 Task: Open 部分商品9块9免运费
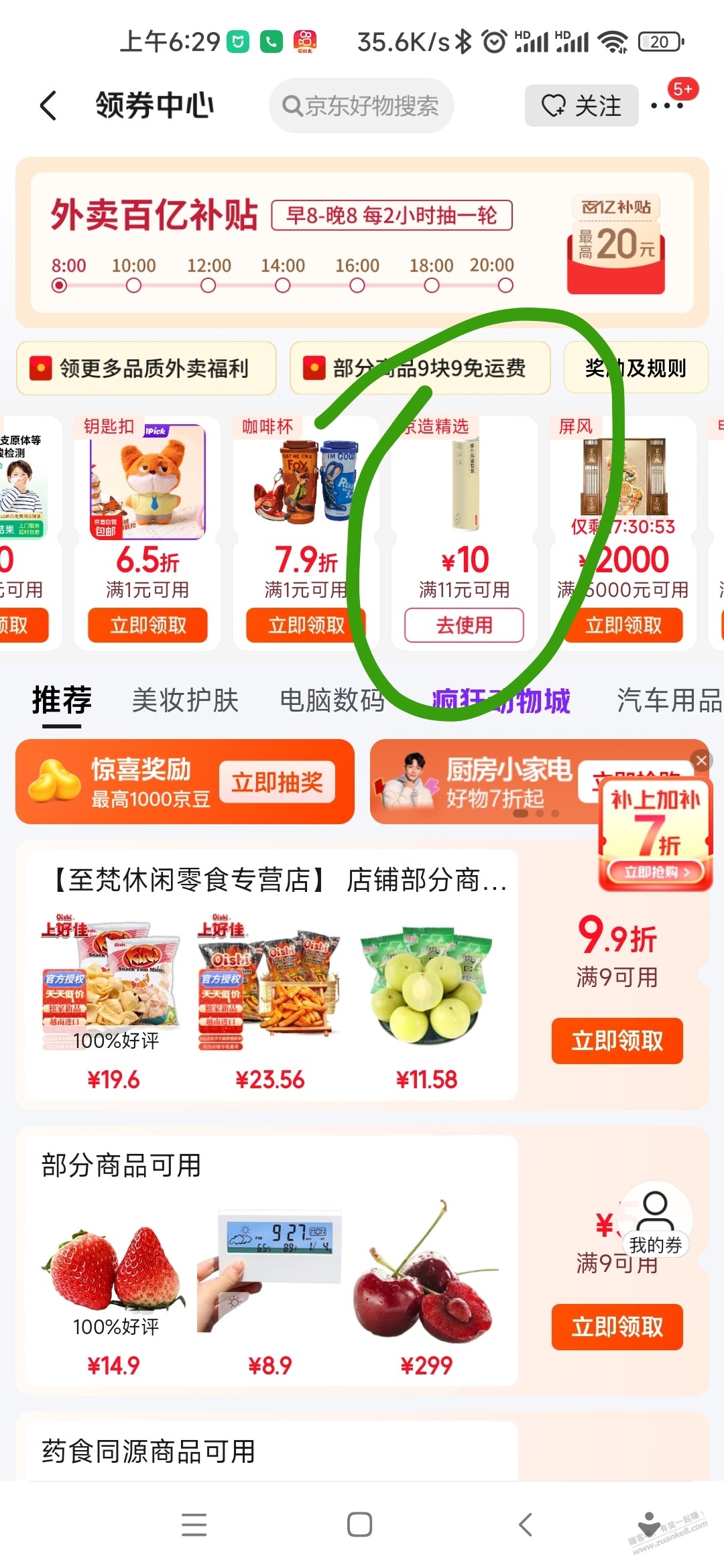(420, 368)
